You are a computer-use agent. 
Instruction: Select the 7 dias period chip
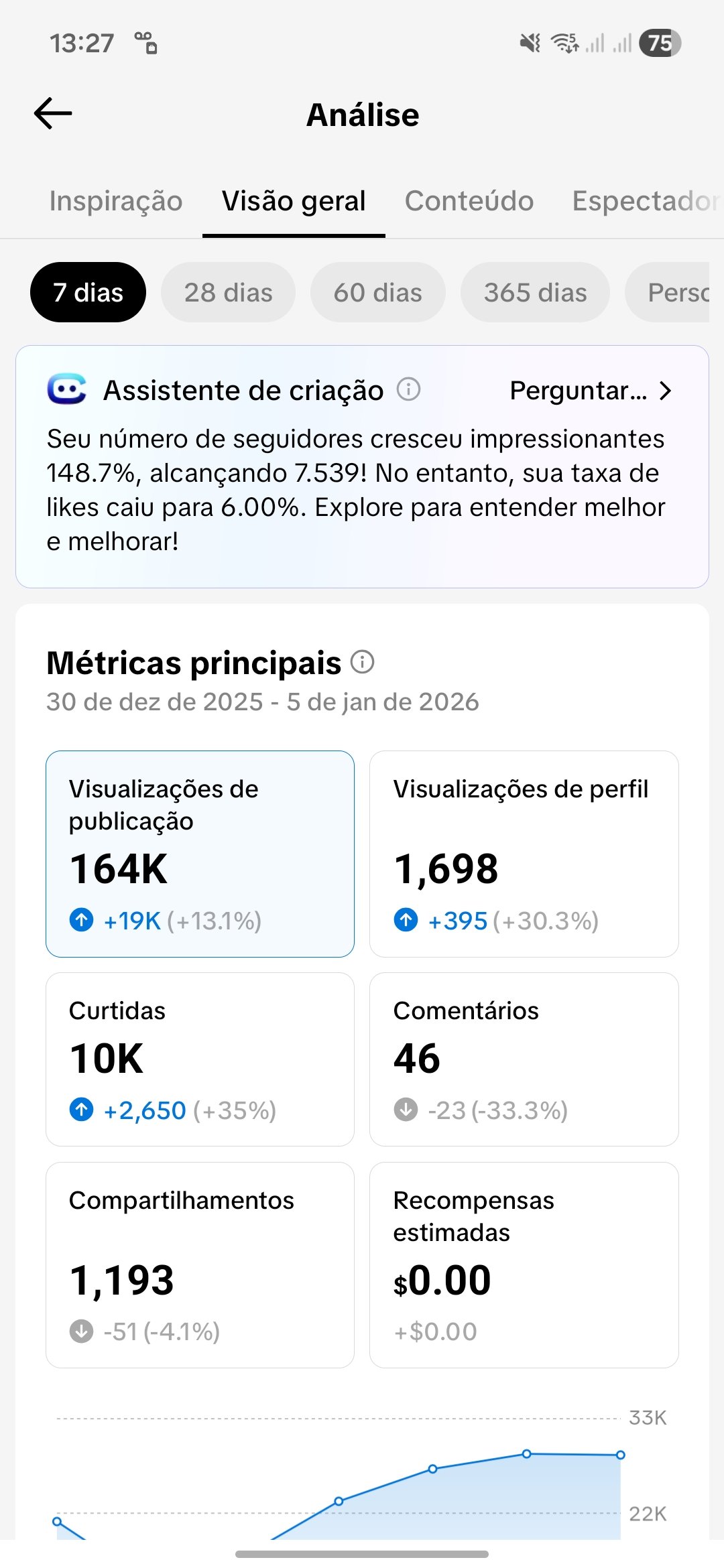[88, 293]
